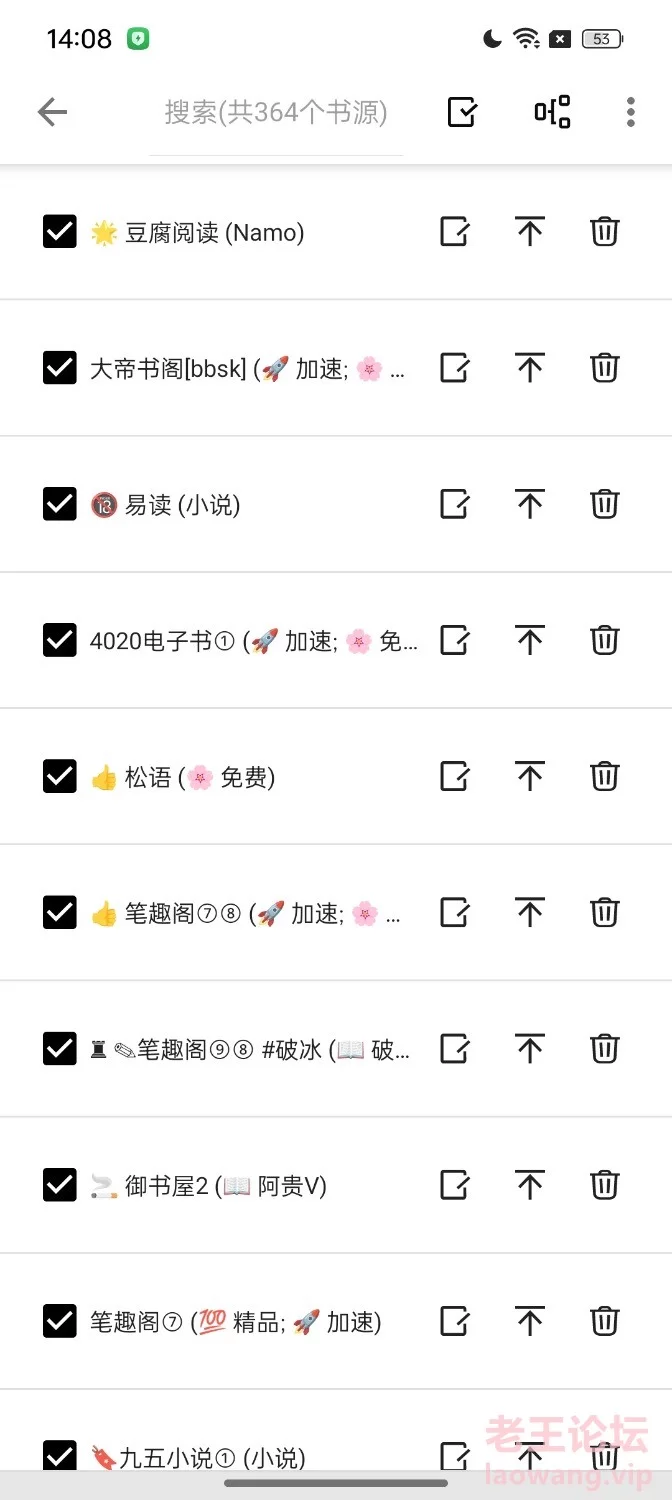Delete the 御书屋2 source
Image resolution: width=672 pixels, height=1500 pixels.
tap(604, 1184)
